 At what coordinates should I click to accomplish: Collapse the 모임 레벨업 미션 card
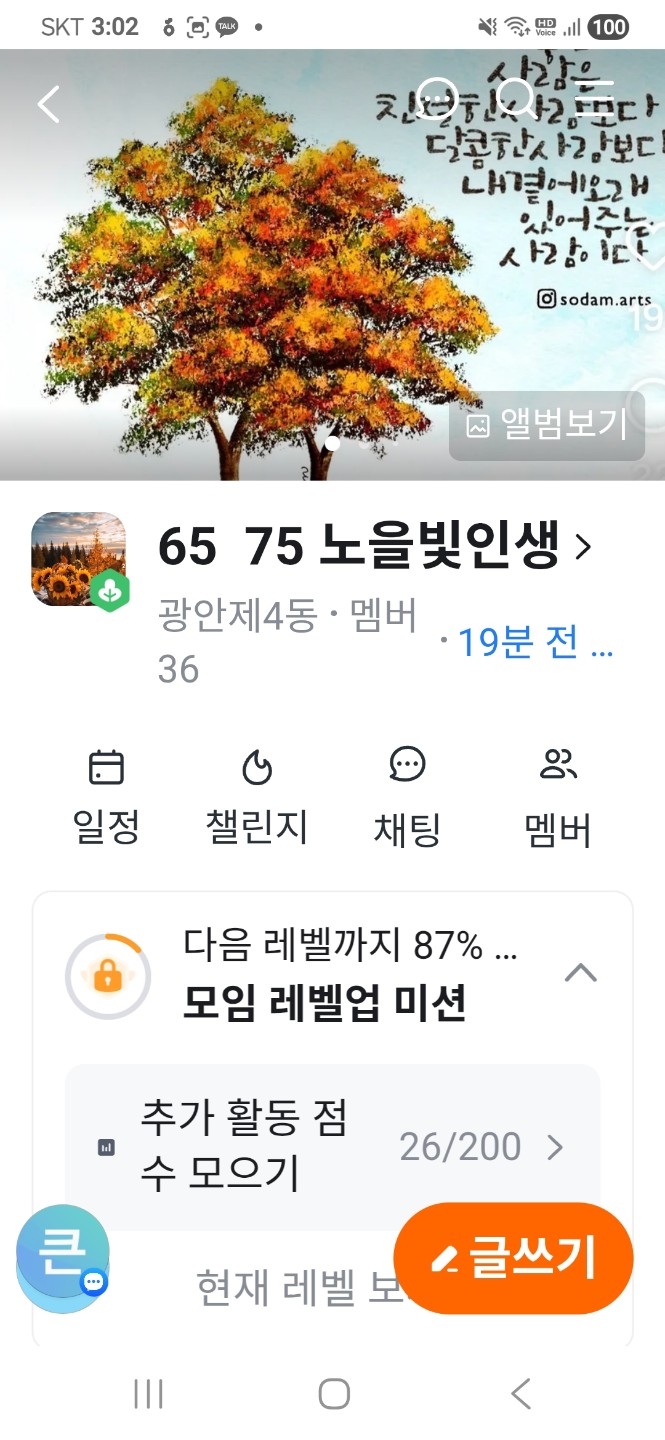(x=581, y=973)
